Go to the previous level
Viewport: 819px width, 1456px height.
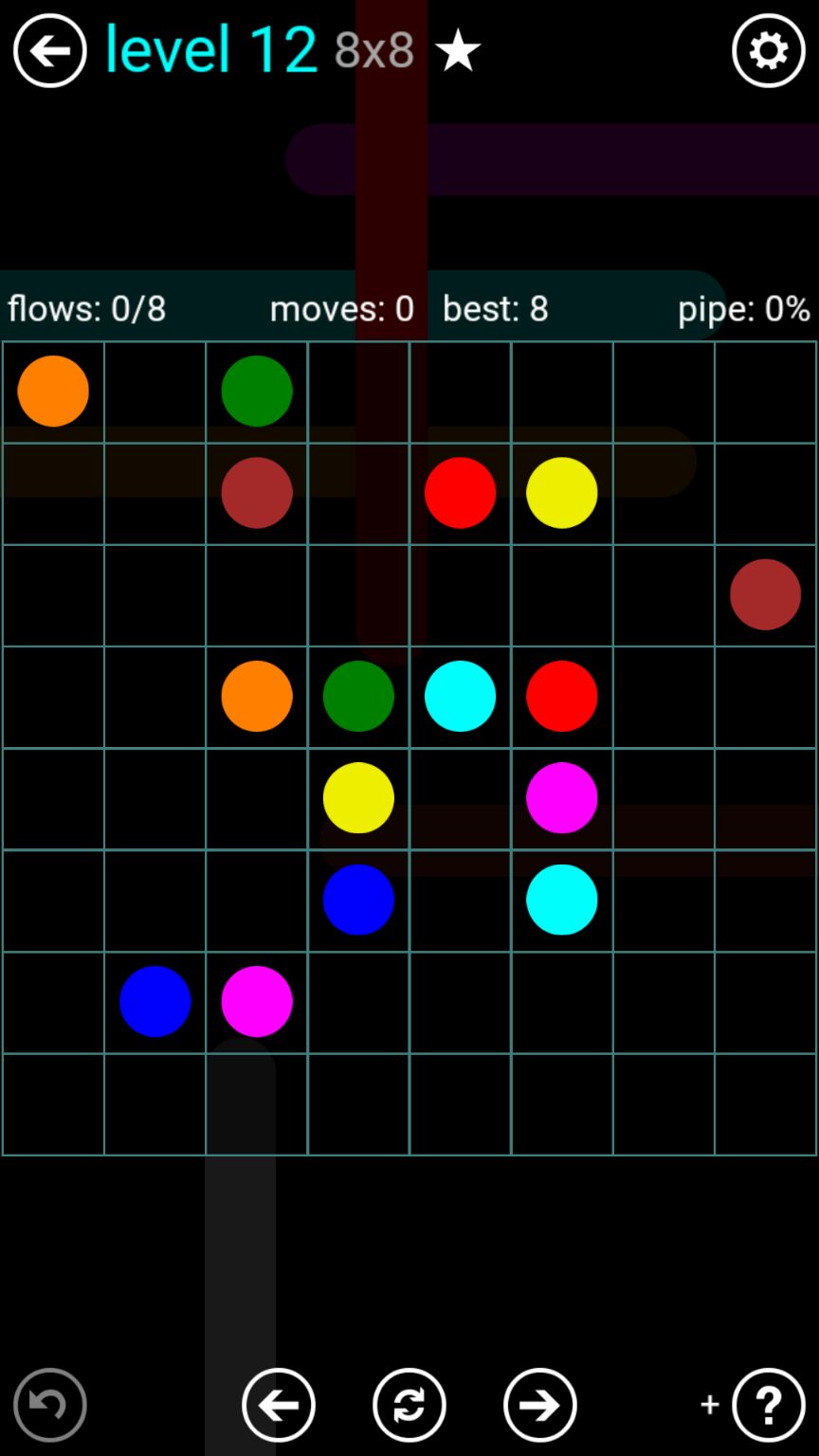pos(278,1404)
